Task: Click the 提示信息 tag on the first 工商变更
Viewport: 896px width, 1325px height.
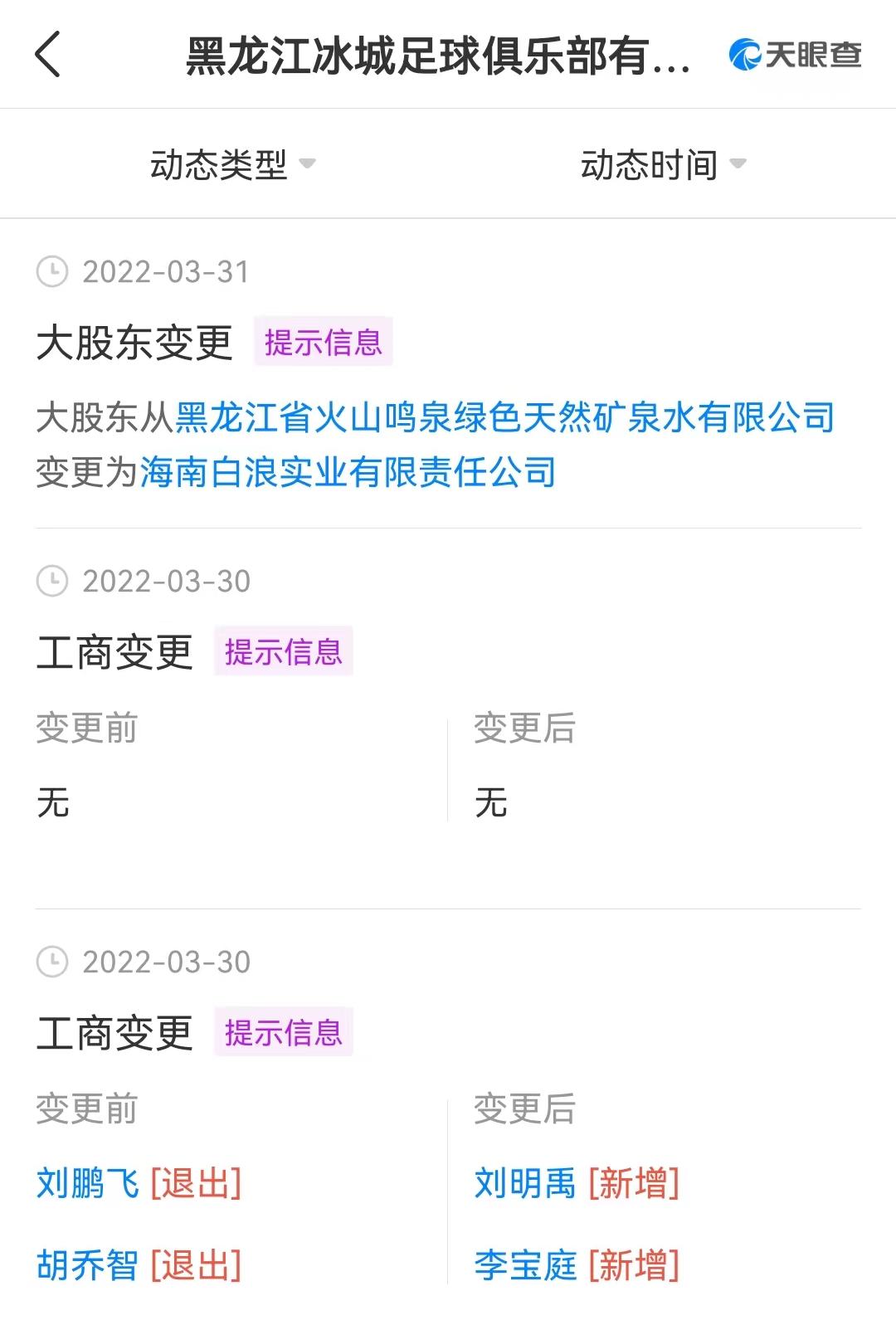Action: 284,654
